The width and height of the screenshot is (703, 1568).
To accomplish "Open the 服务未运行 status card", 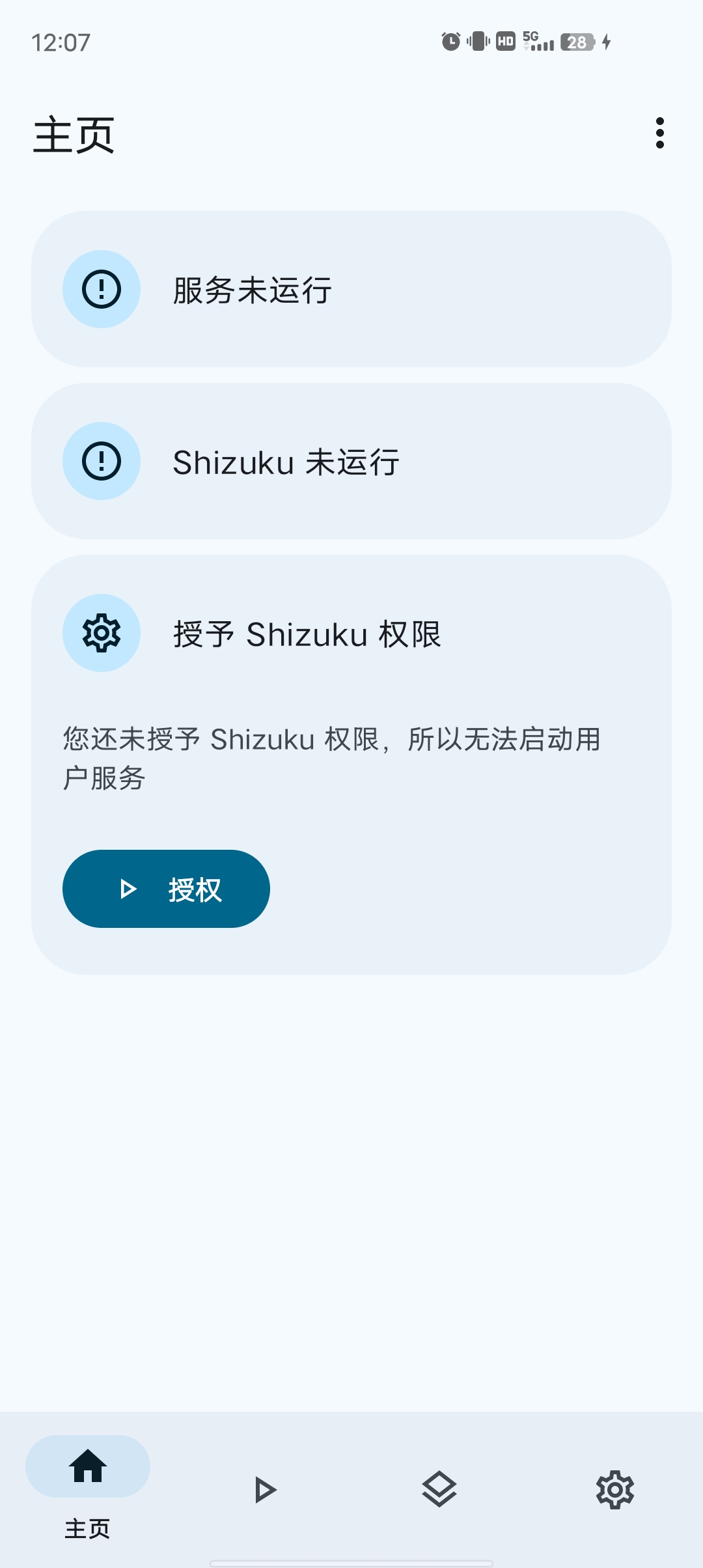I will (x=351, y=289).
